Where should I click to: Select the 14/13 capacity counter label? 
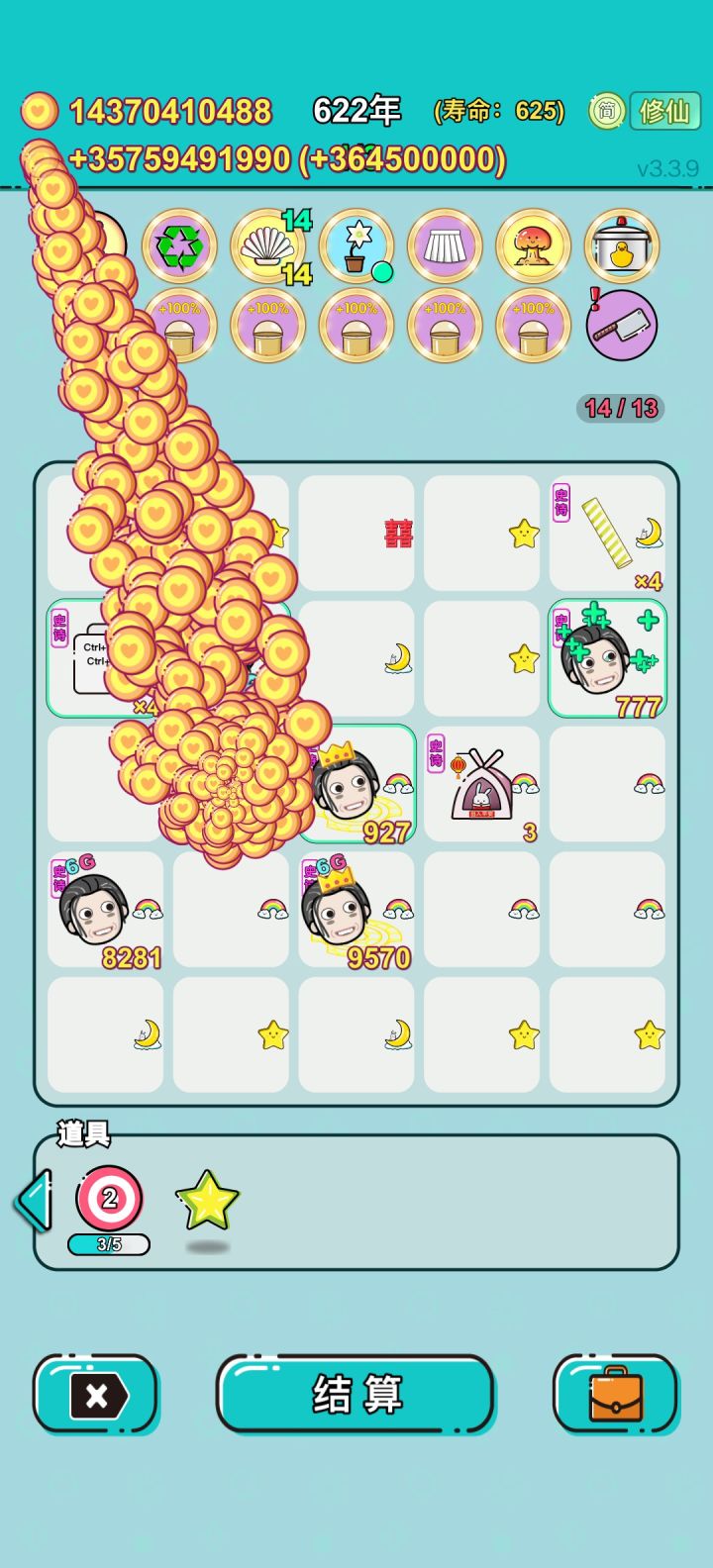(621, 407)
